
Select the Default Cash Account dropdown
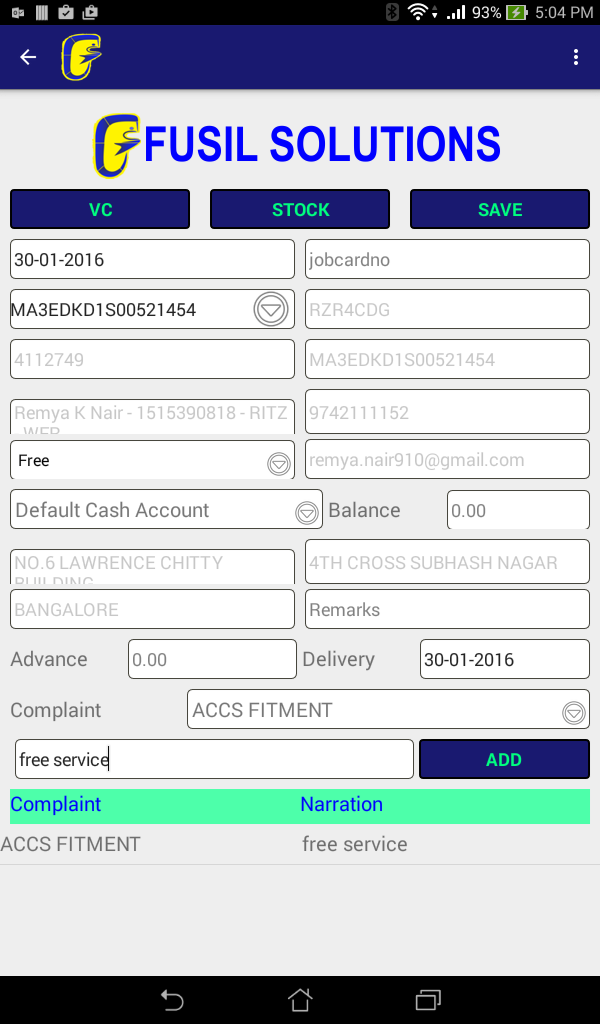click(x=166, y=509)
